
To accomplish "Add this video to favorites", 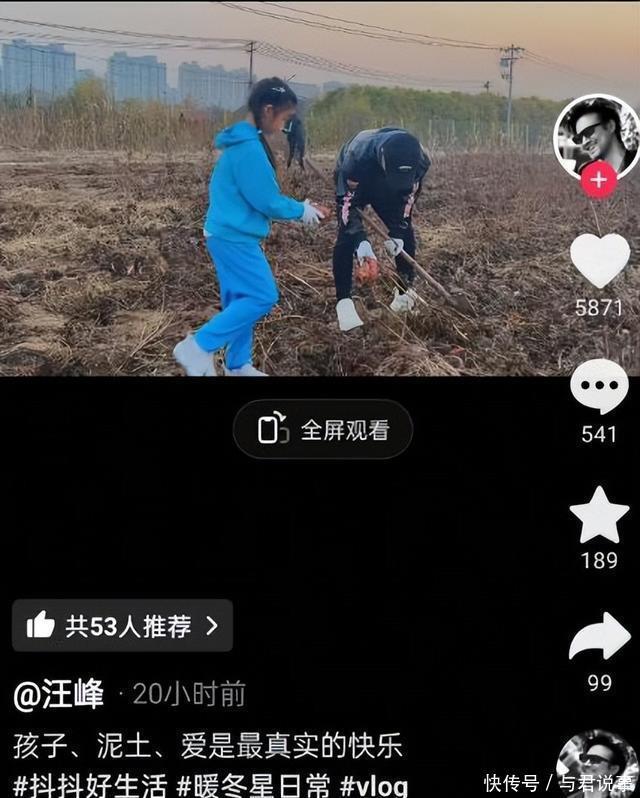I will coord(599,516).
